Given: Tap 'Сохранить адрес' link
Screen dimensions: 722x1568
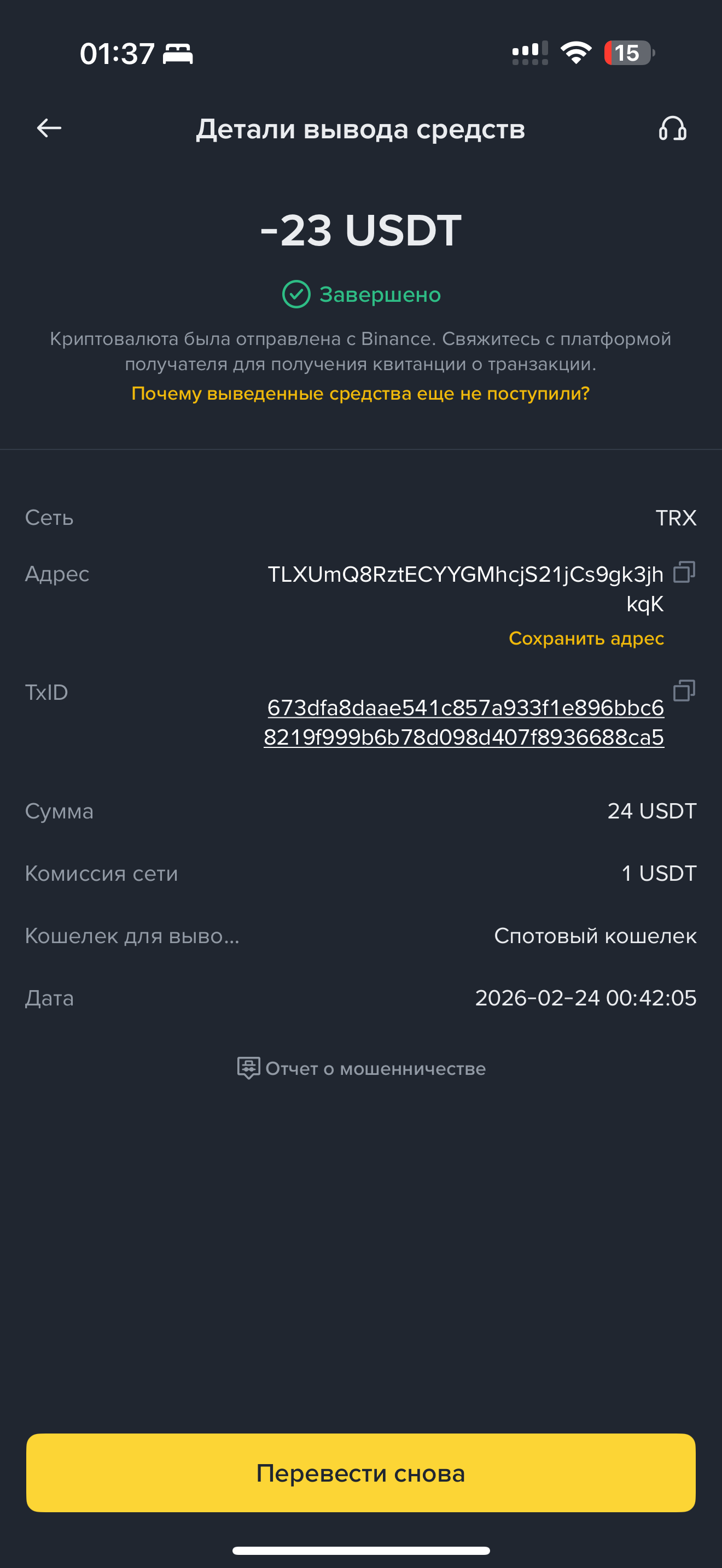Looking at the screenshot, I should [x=586, y=639].
